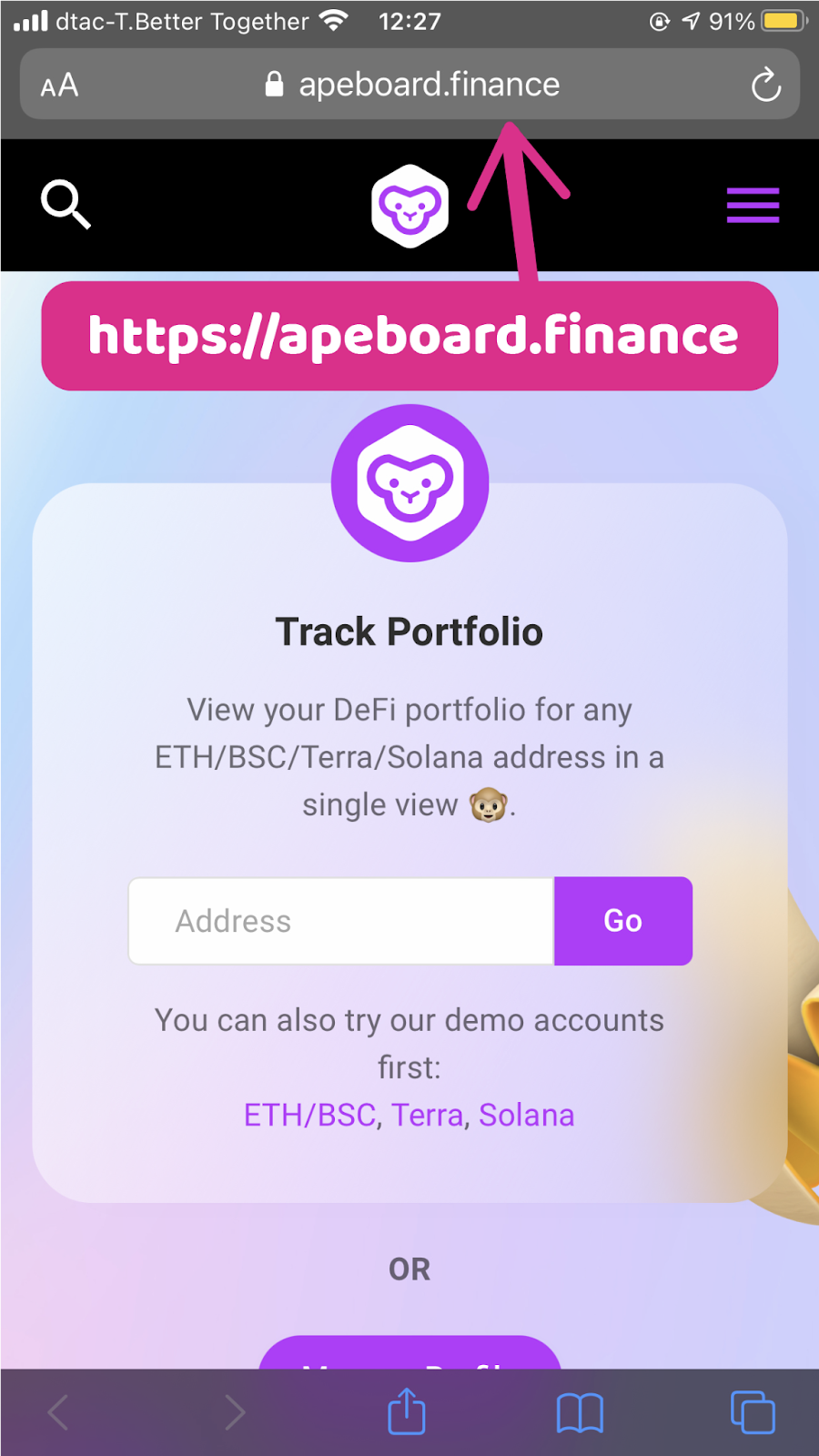
Task: Open the Solana demo account
Action: [527, 1116]
